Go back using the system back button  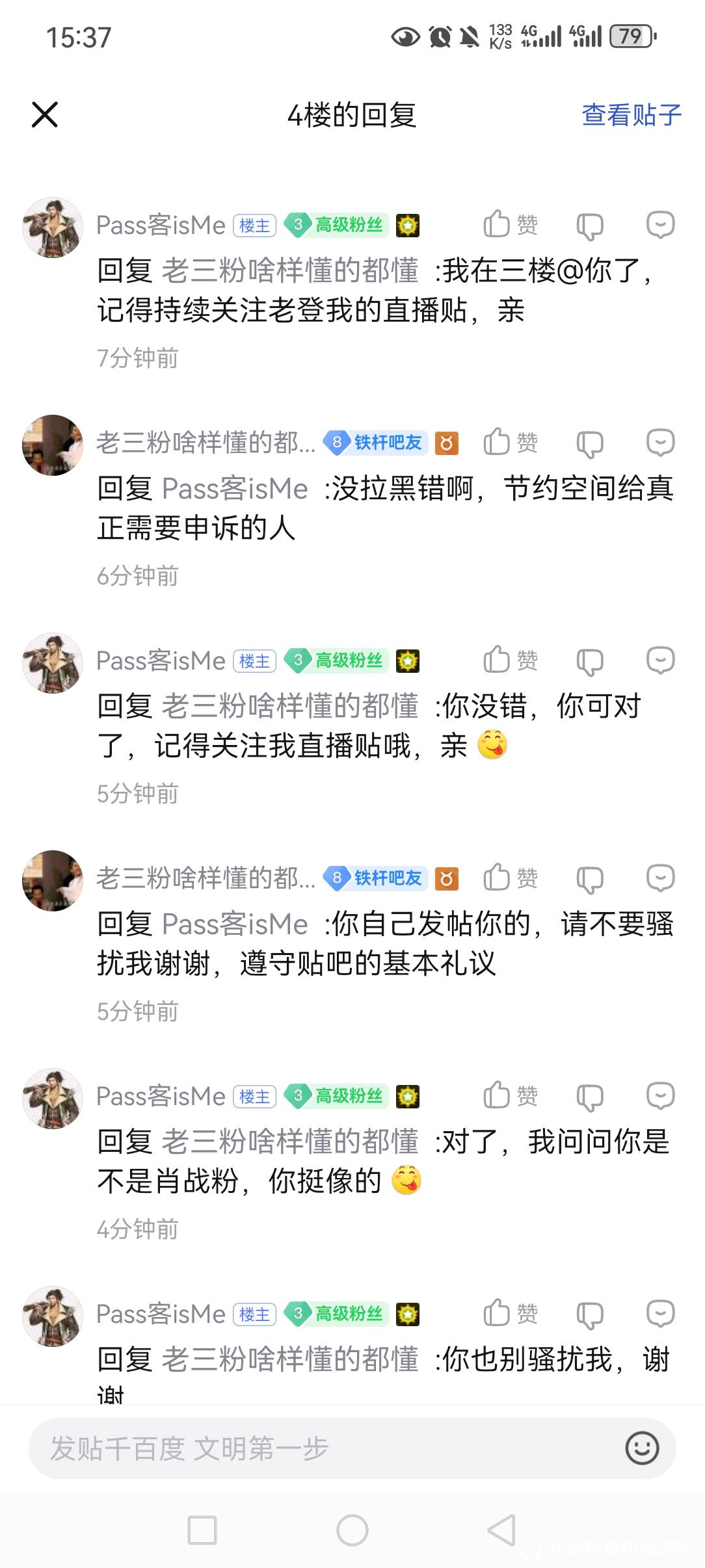[501, 1530]
